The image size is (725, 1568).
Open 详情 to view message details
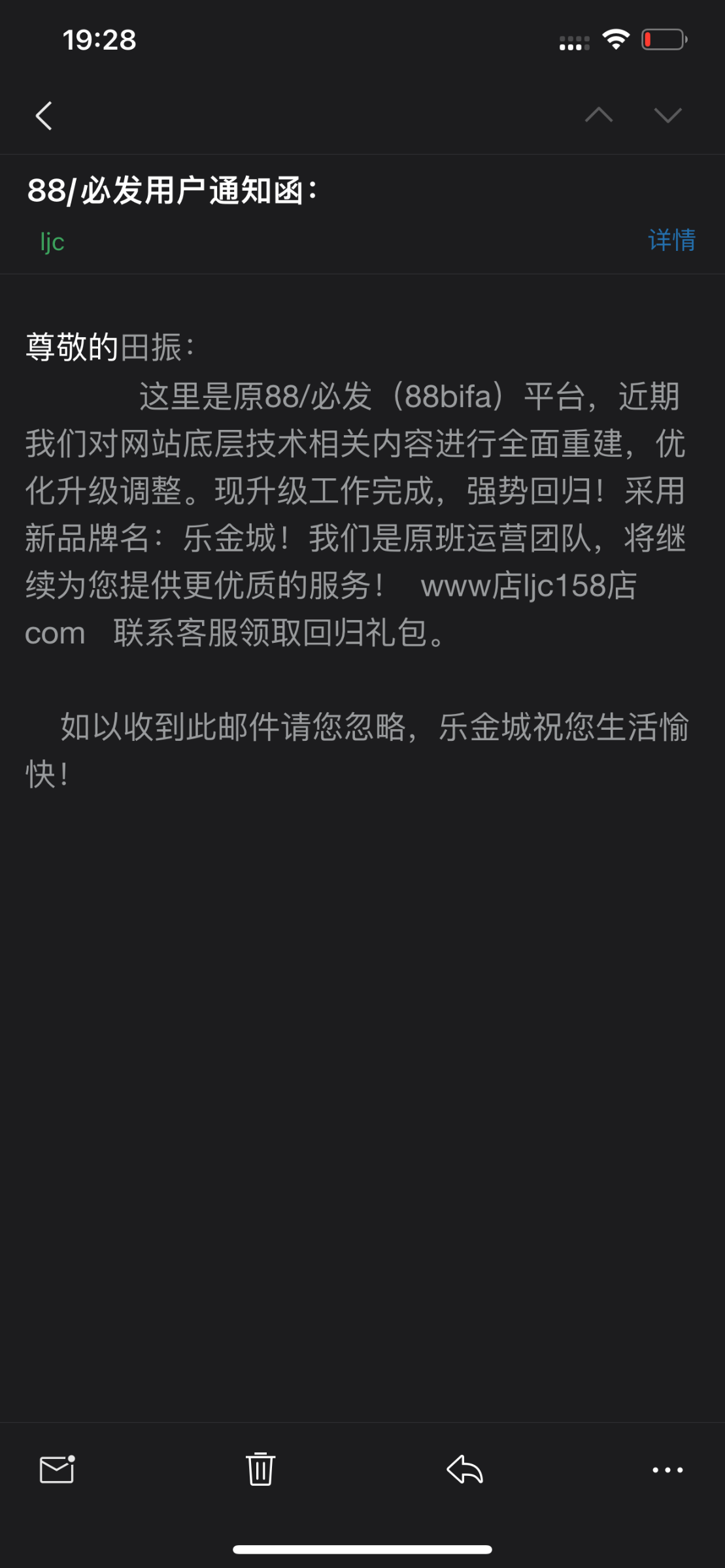pos(671,240)
